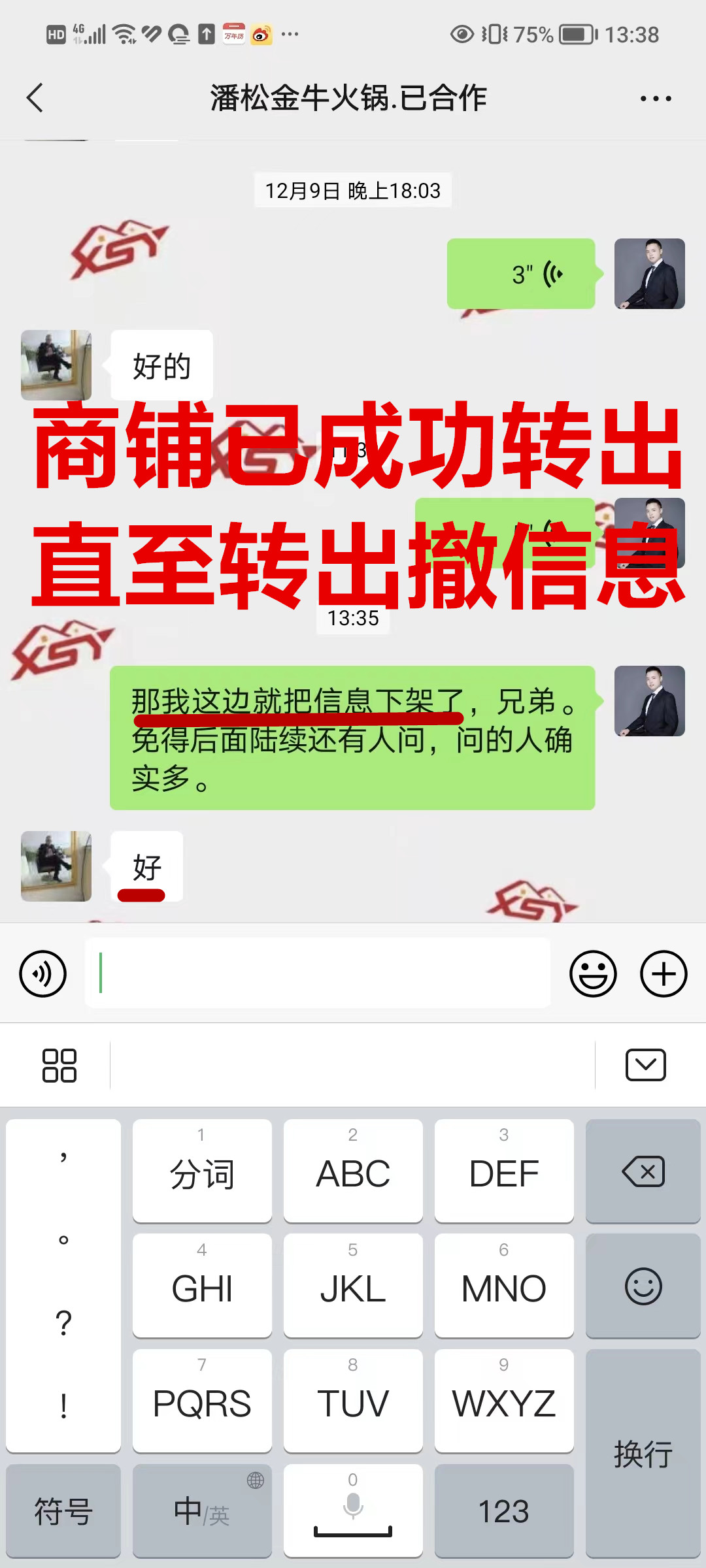Switch keyboard to 123 numbers
Viewport: 706px width, 1568px height.
(x=504, y=1511)
